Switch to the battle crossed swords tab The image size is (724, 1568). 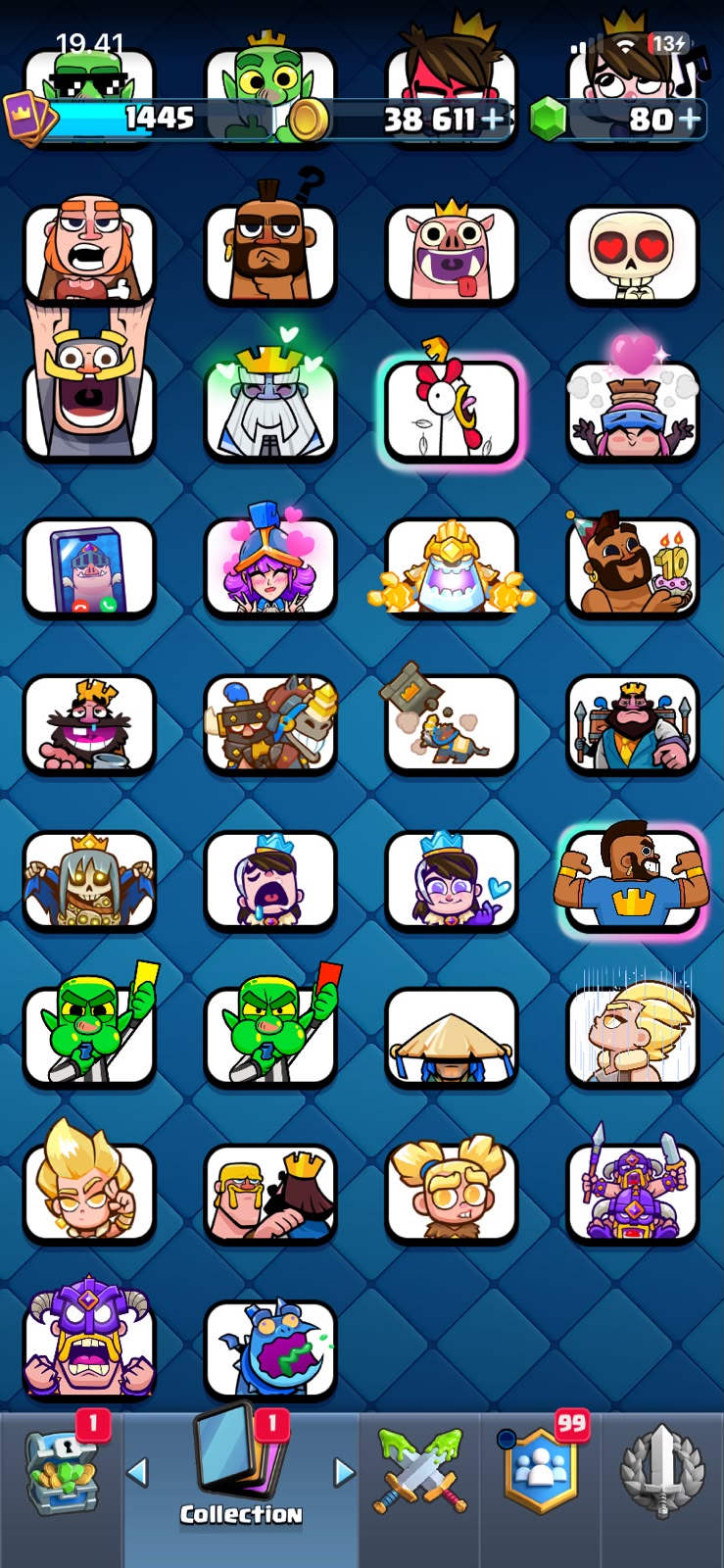tap(419, 1470)
